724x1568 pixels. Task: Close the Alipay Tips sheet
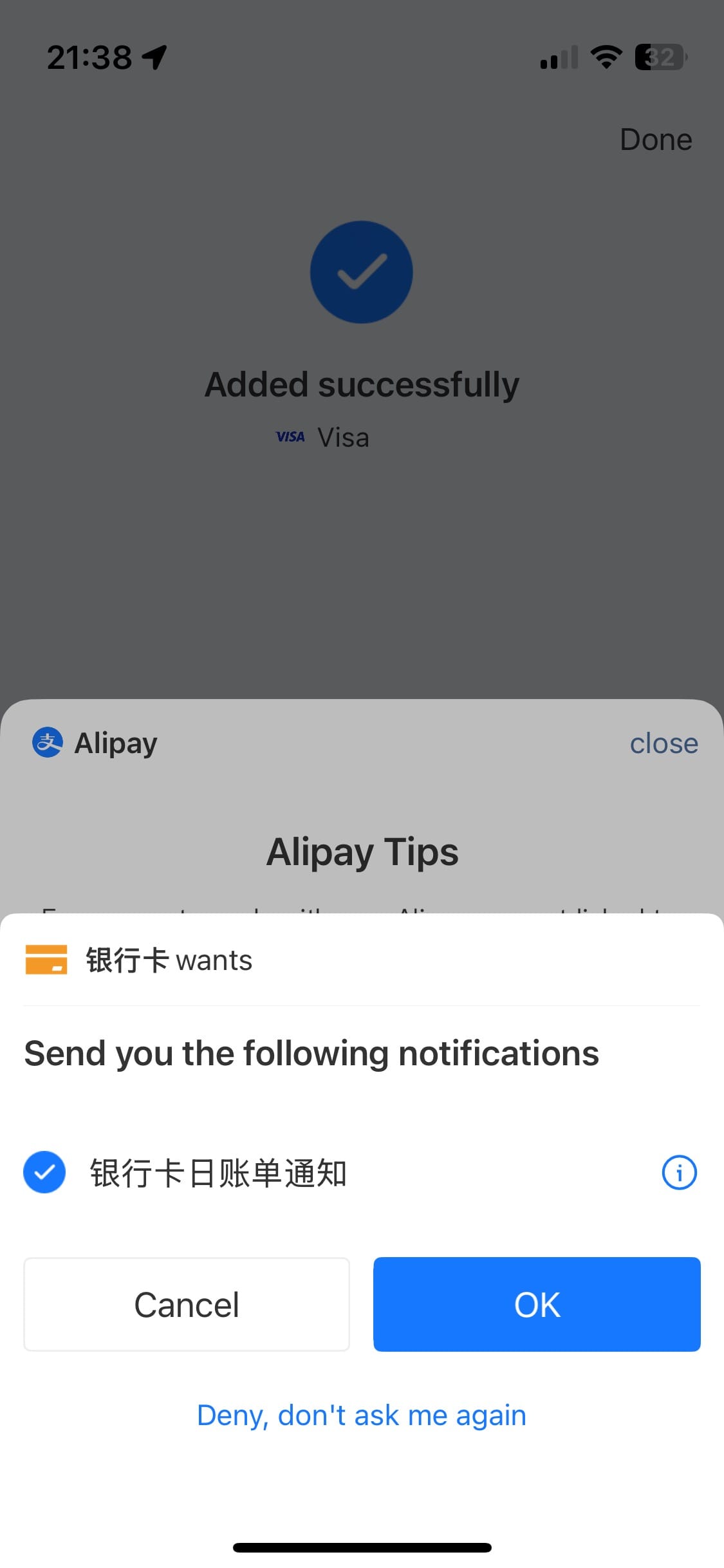[x=664, y=743]
